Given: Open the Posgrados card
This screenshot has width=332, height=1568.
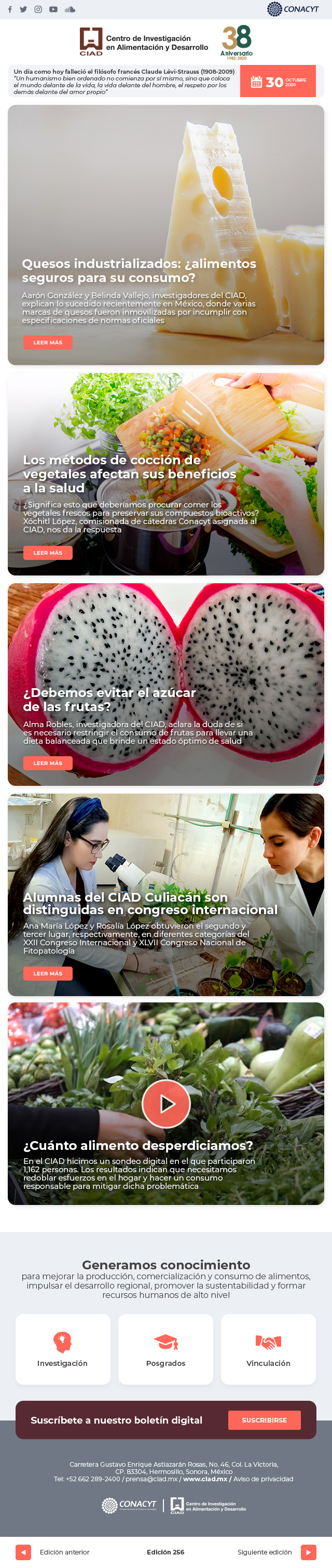Looking at the screenshot, I should tap(165, 1349).
